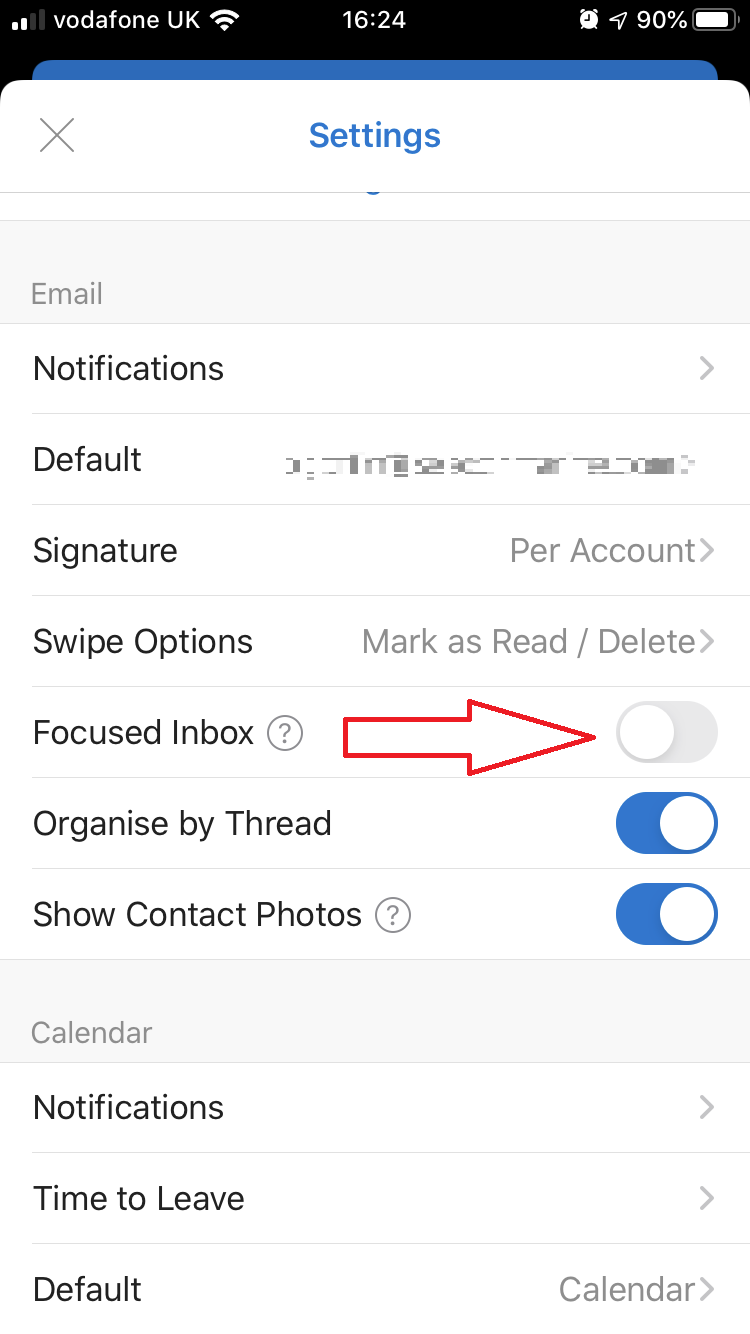Open Email Notifications settings

click(x=375, y=368)
